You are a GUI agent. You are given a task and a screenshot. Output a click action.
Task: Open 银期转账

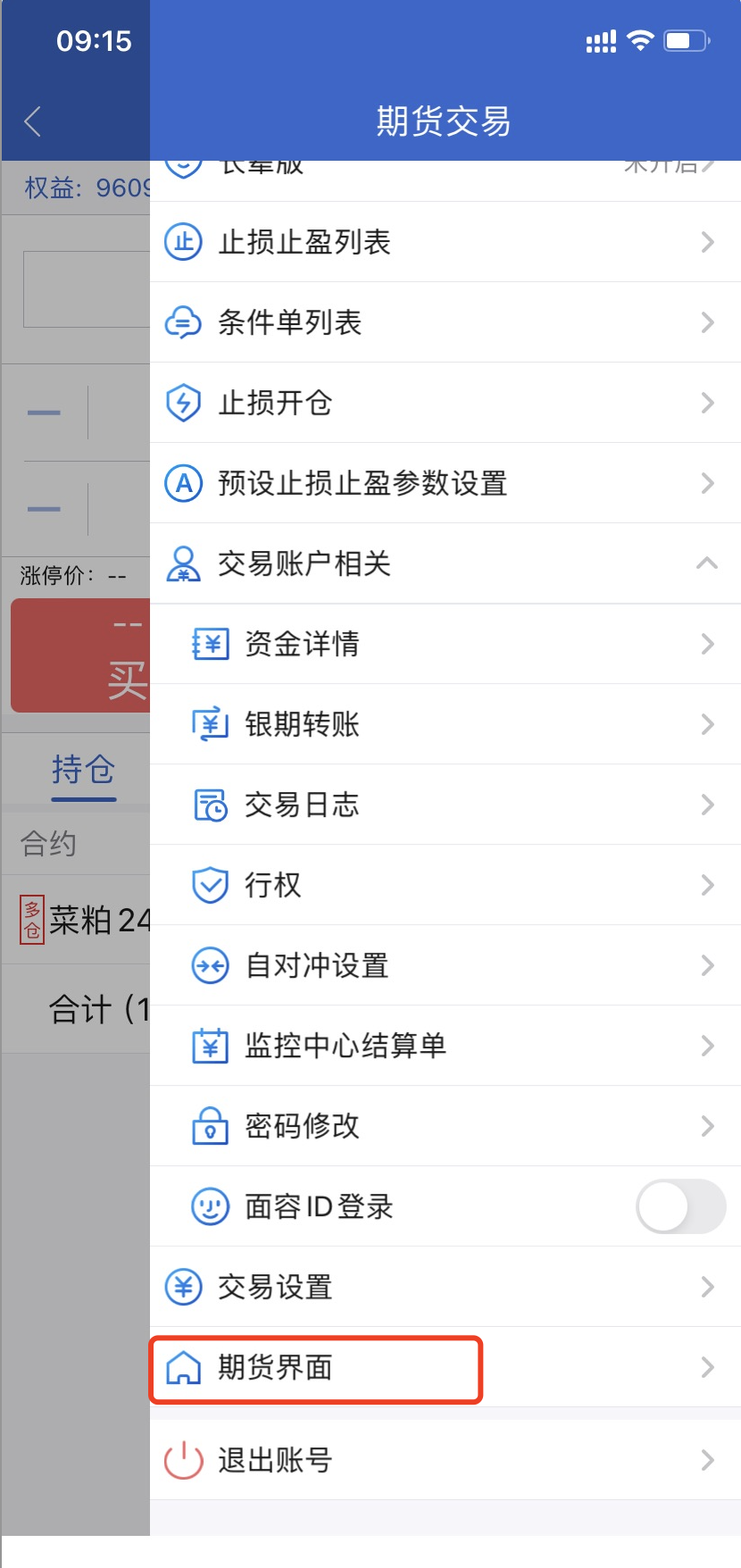445,724
